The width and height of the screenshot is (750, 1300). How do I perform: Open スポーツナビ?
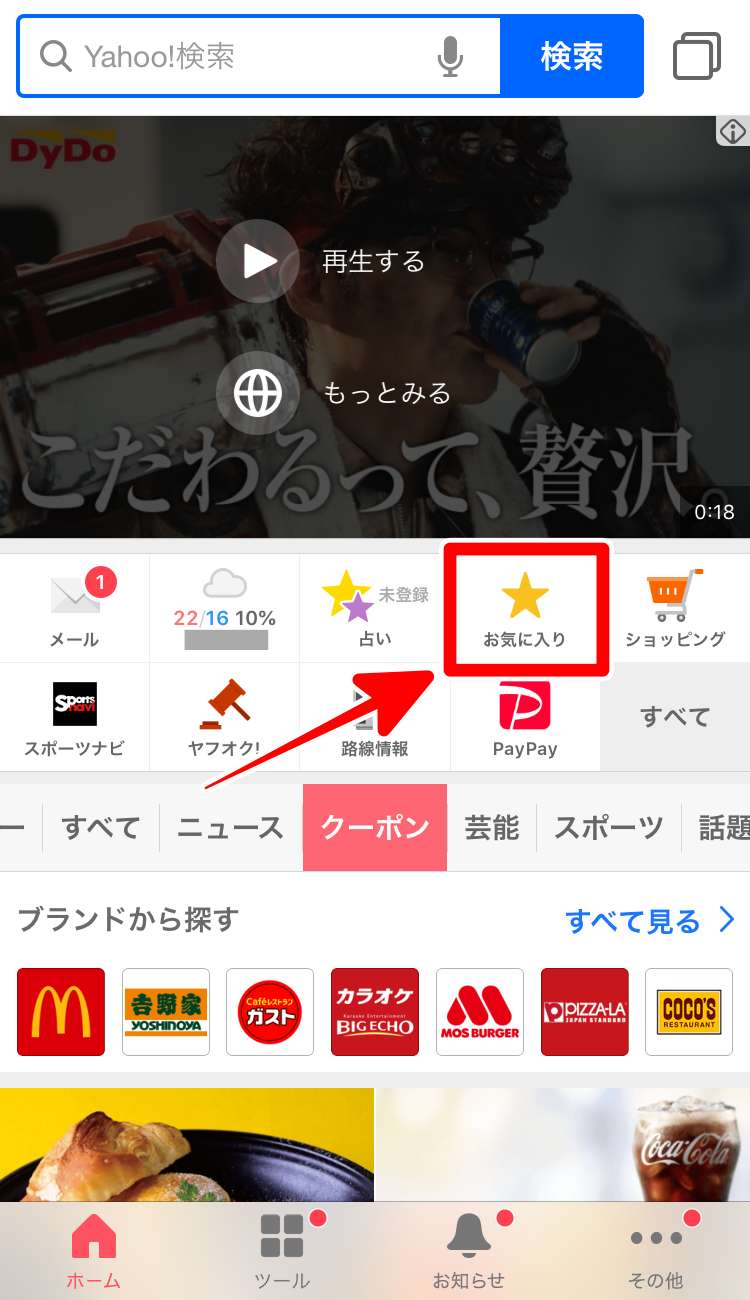75,718
